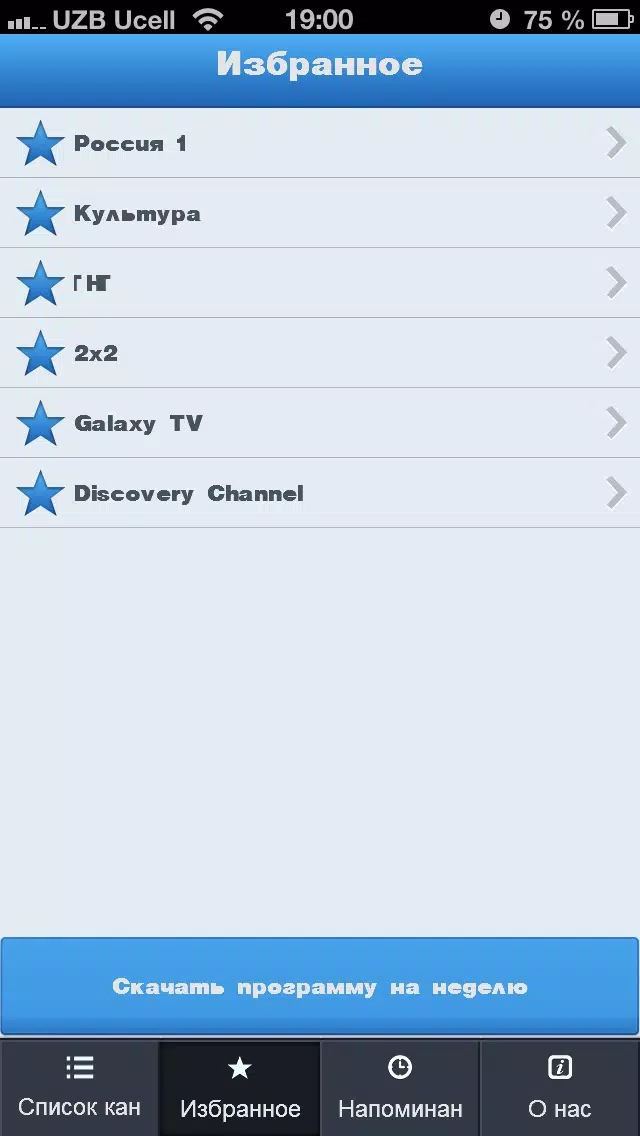Select the Избранное tab
Screen dimensions: 640x1136
(x=240, y=1088)
